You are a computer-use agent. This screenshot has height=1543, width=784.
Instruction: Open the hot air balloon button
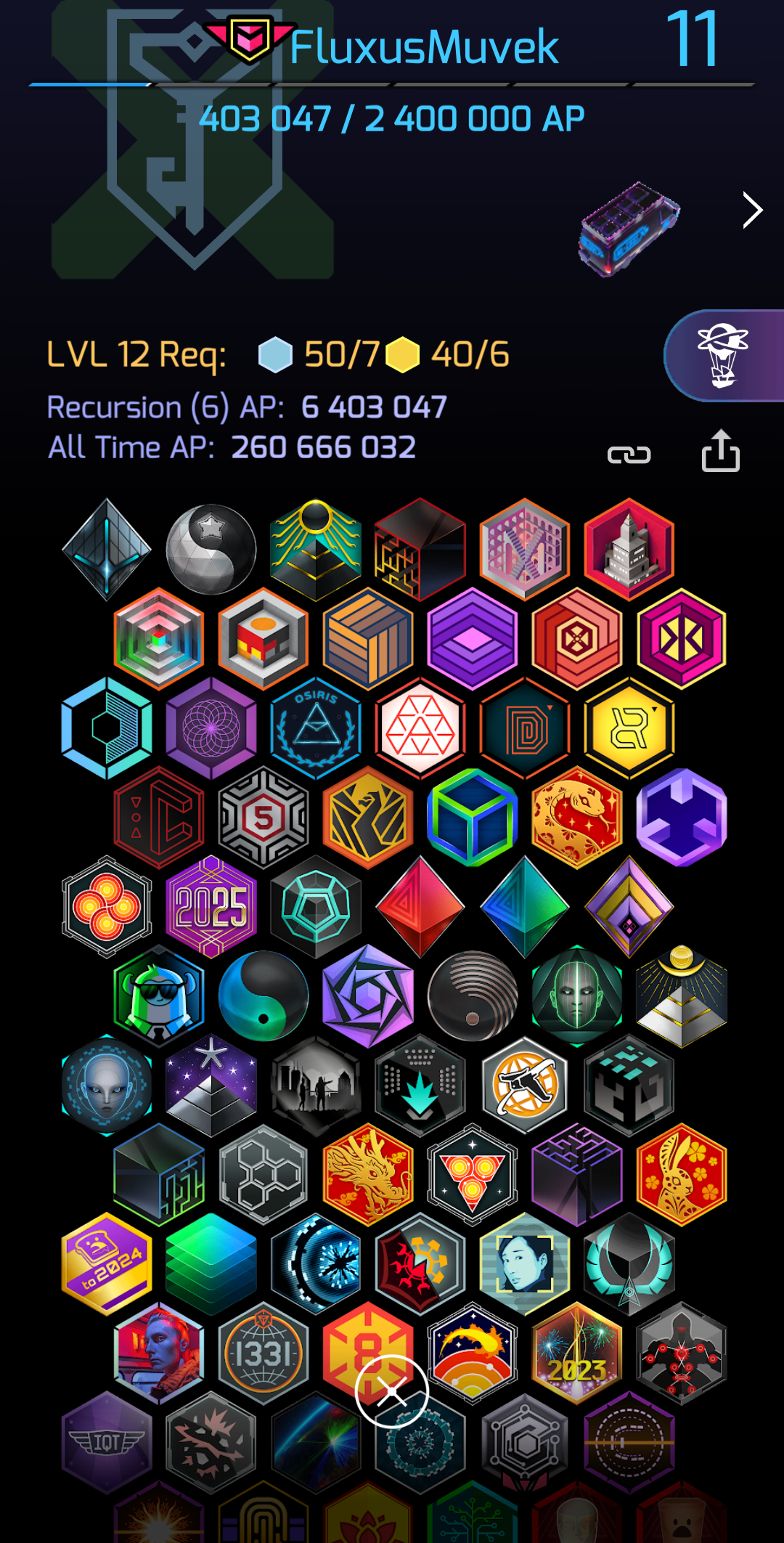[x=723, y=356]
